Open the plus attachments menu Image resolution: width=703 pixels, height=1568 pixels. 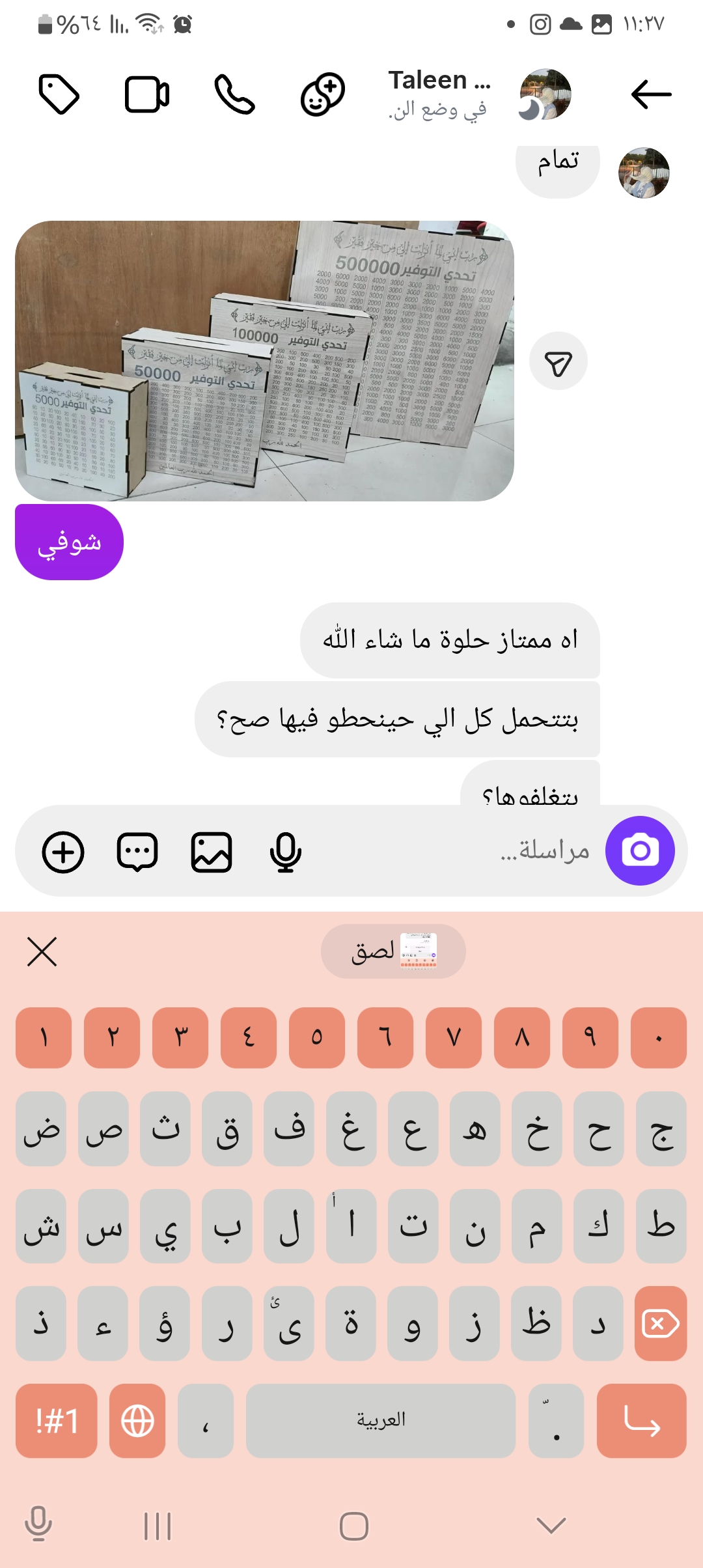[63, 852]
